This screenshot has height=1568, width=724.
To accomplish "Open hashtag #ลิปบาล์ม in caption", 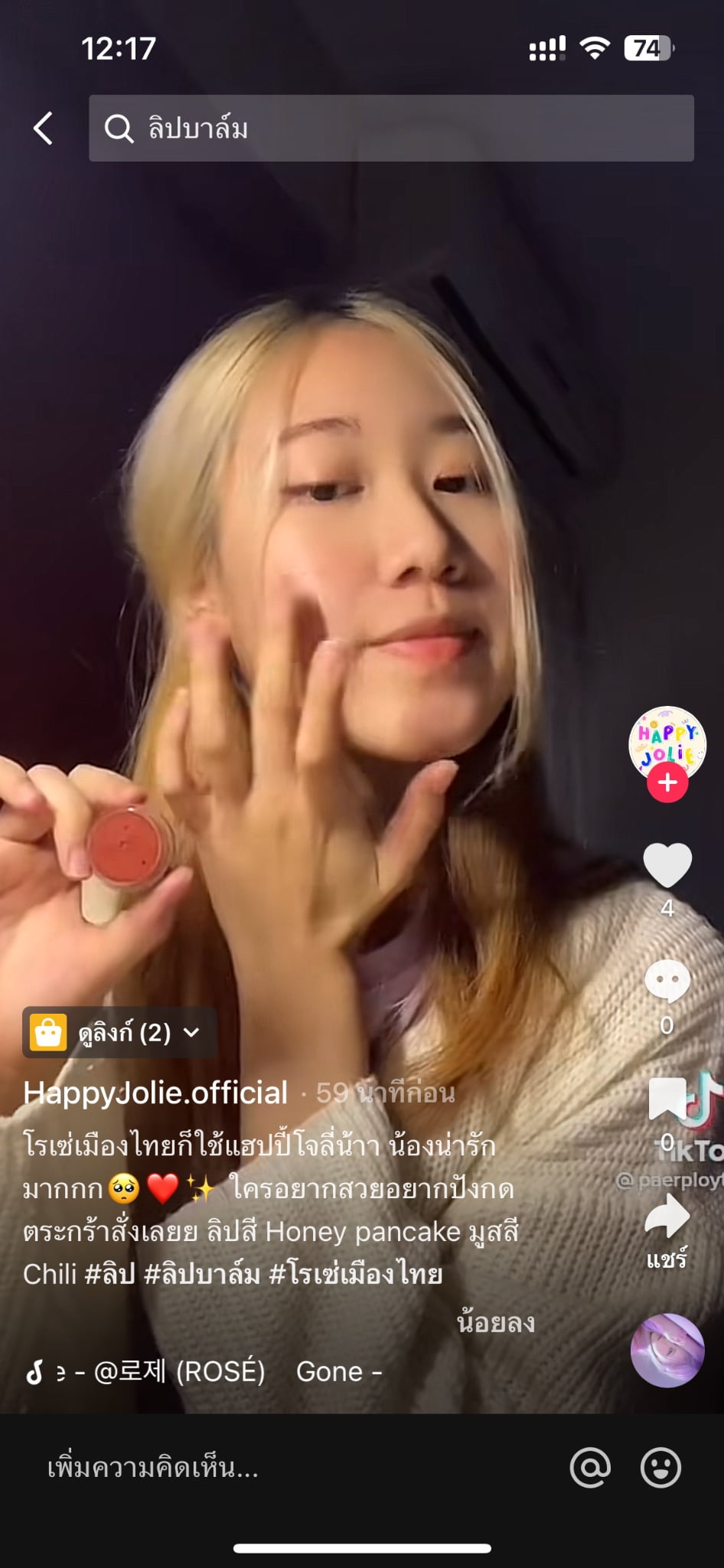I will 203,1273.
